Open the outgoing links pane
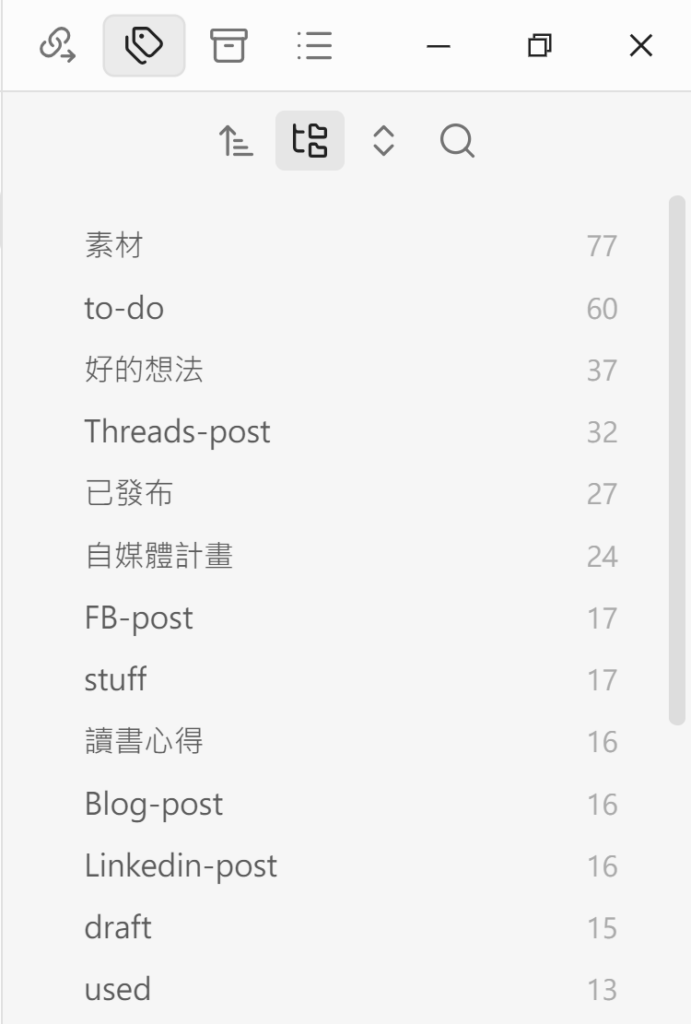This screenshot has width=691, height=1024. 57,45
